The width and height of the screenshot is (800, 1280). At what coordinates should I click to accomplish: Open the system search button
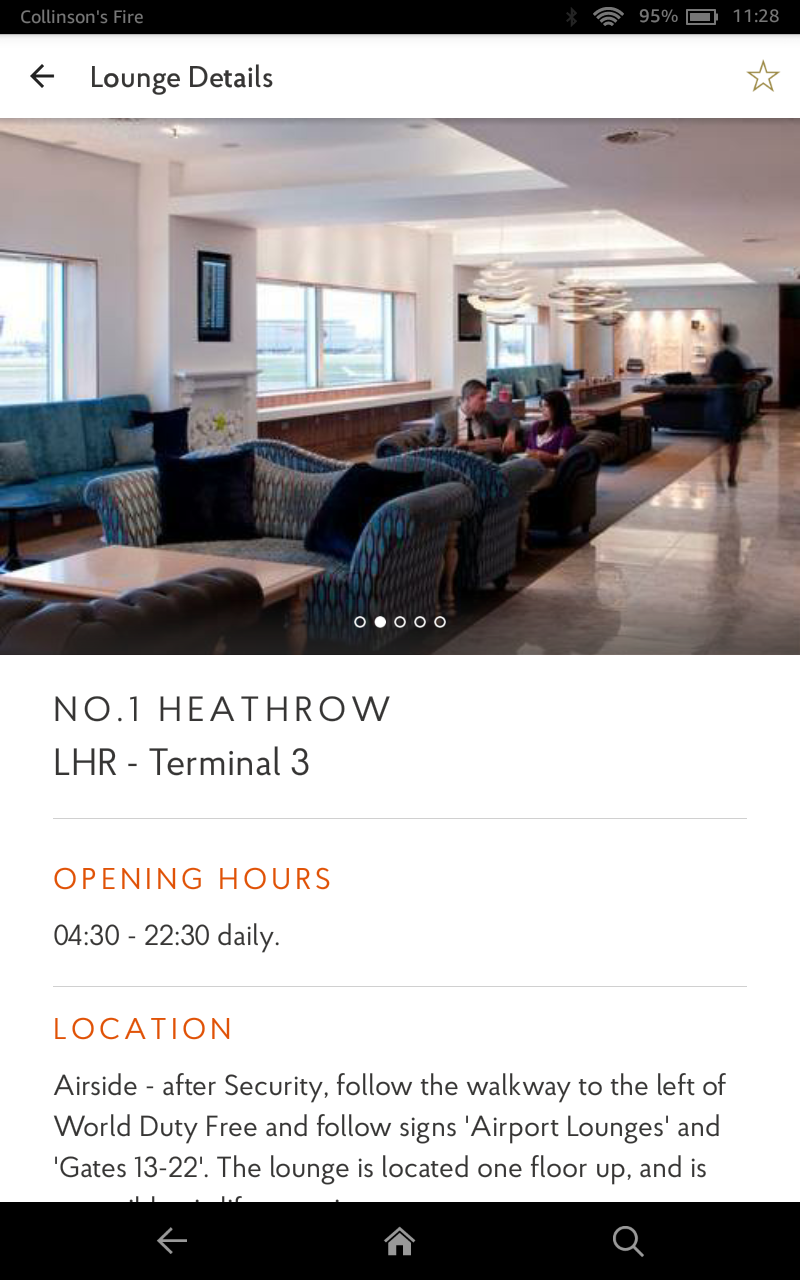pos(627,1241)
